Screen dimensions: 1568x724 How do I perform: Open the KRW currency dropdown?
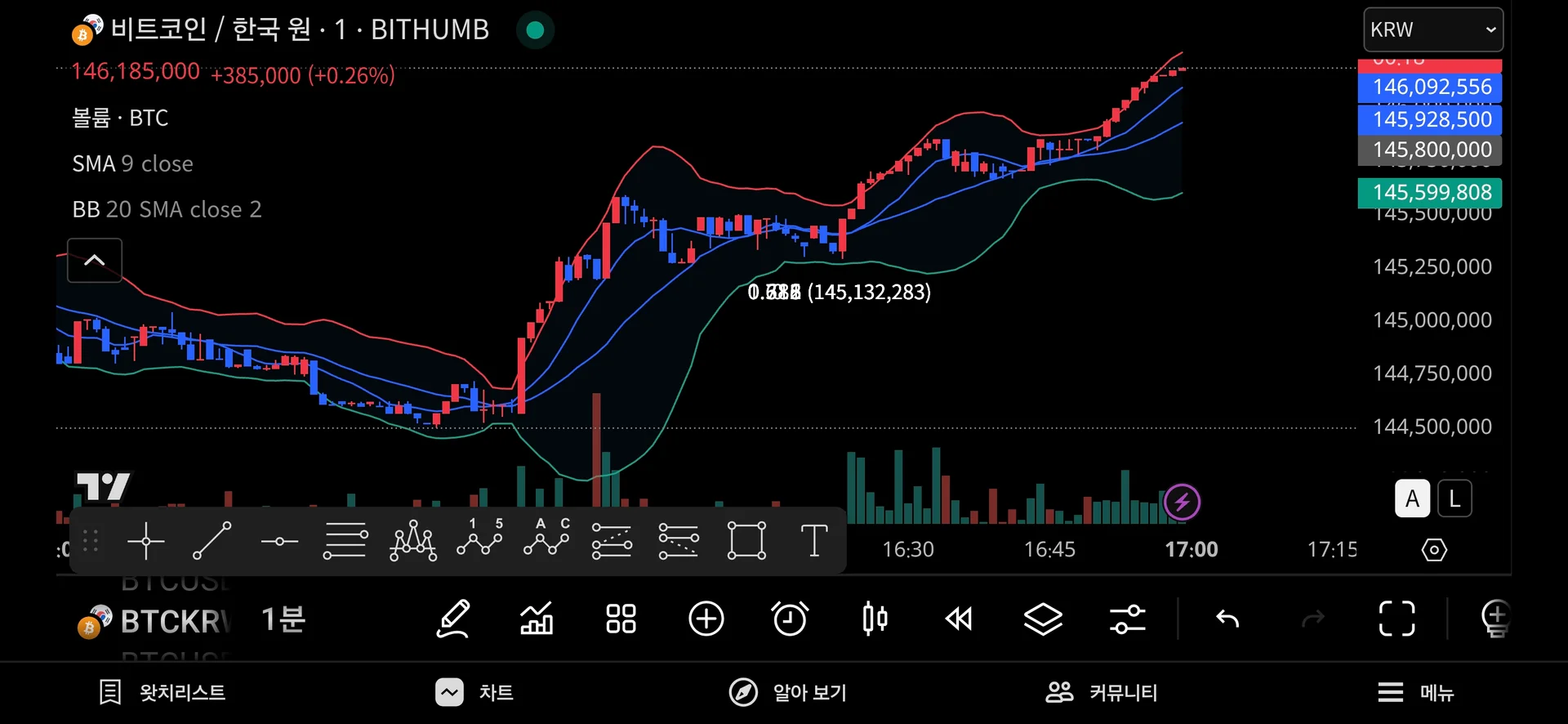(1432, 30)
